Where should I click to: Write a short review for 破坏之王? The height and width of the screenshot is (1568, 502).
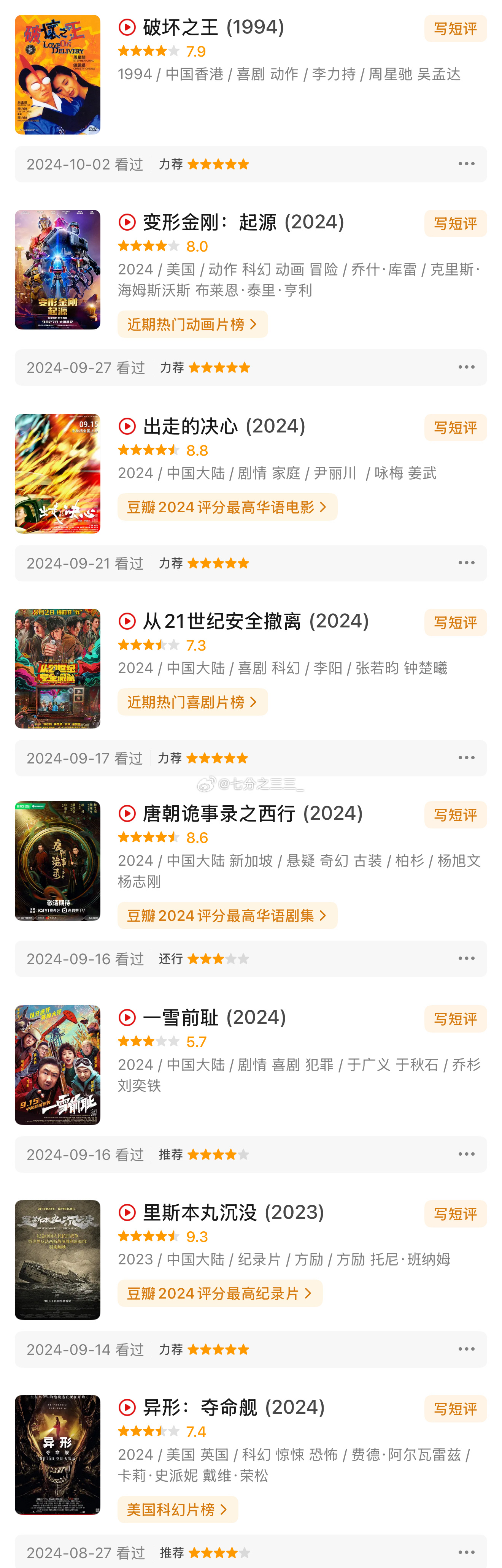(455, 29)
